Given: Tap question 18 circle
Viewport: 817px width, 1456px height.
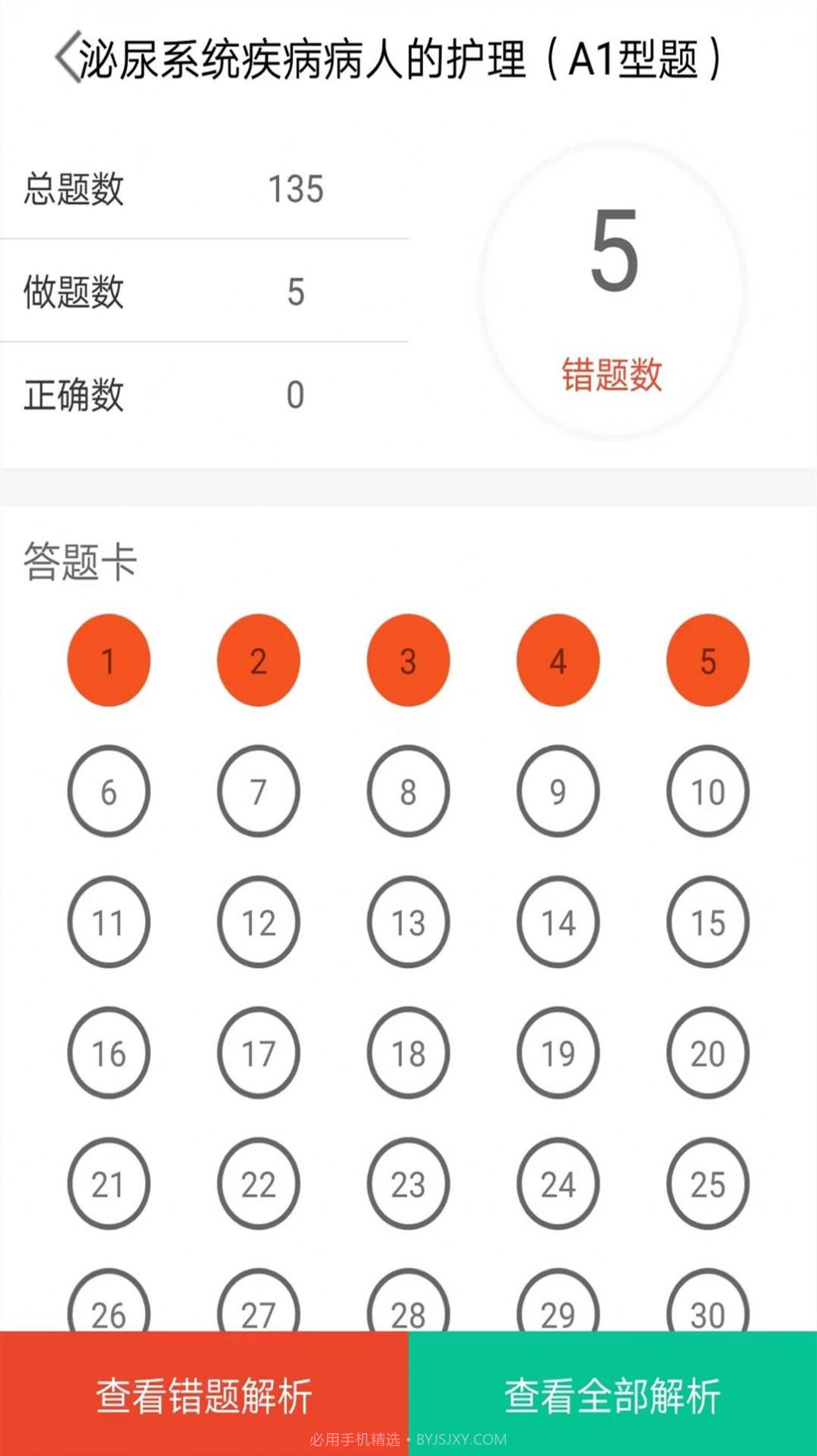Looking at the screenshot, I should [x=408, y=1054].
